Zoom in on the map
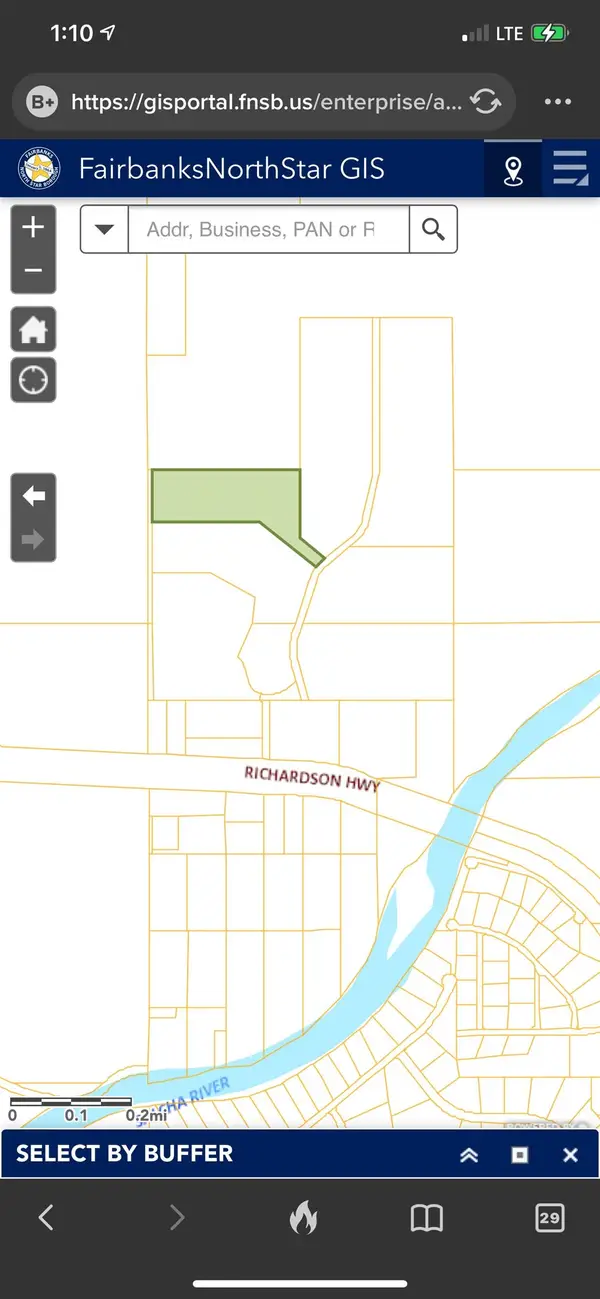Viewport: 600px width, 1299px height. tap(33, 227)
